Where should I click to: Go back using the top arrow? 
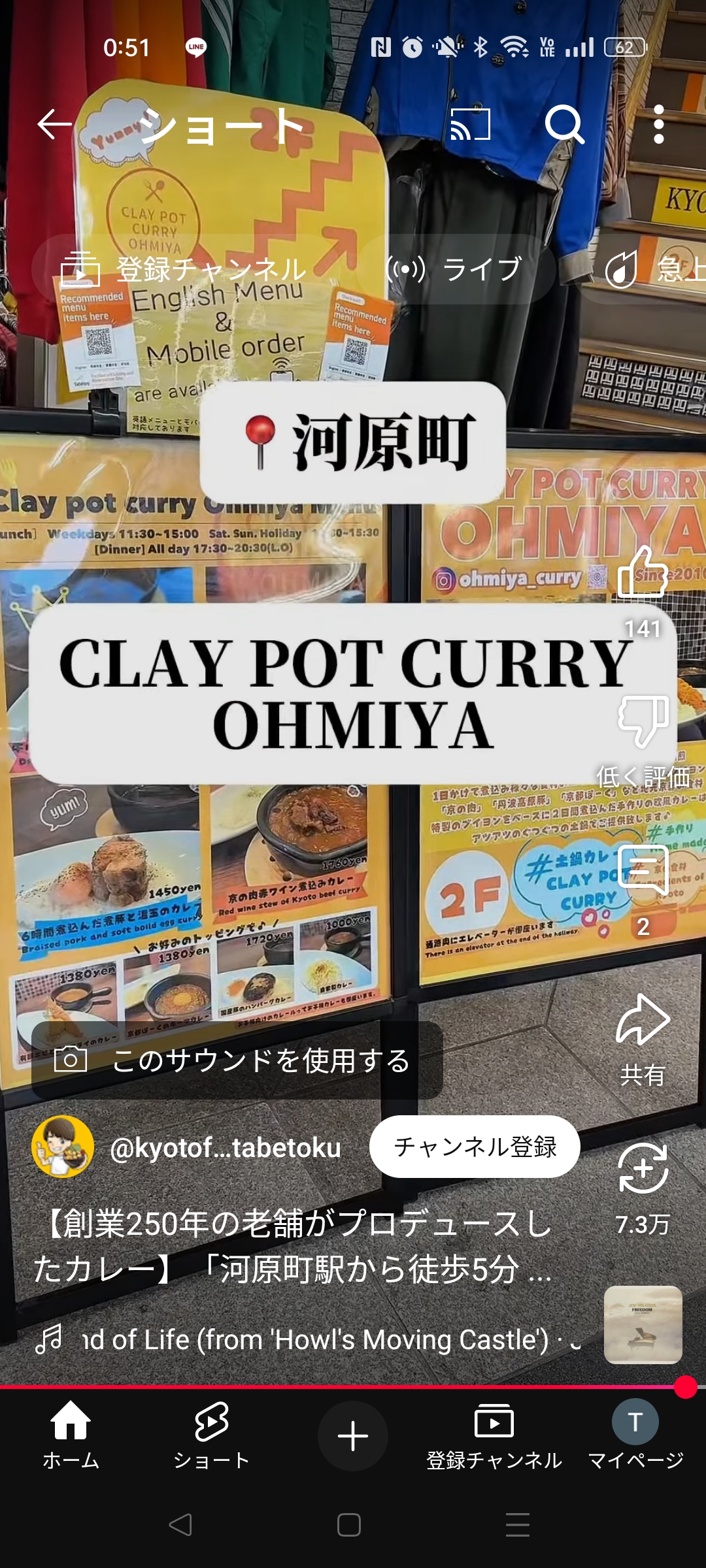pos(54,124)
